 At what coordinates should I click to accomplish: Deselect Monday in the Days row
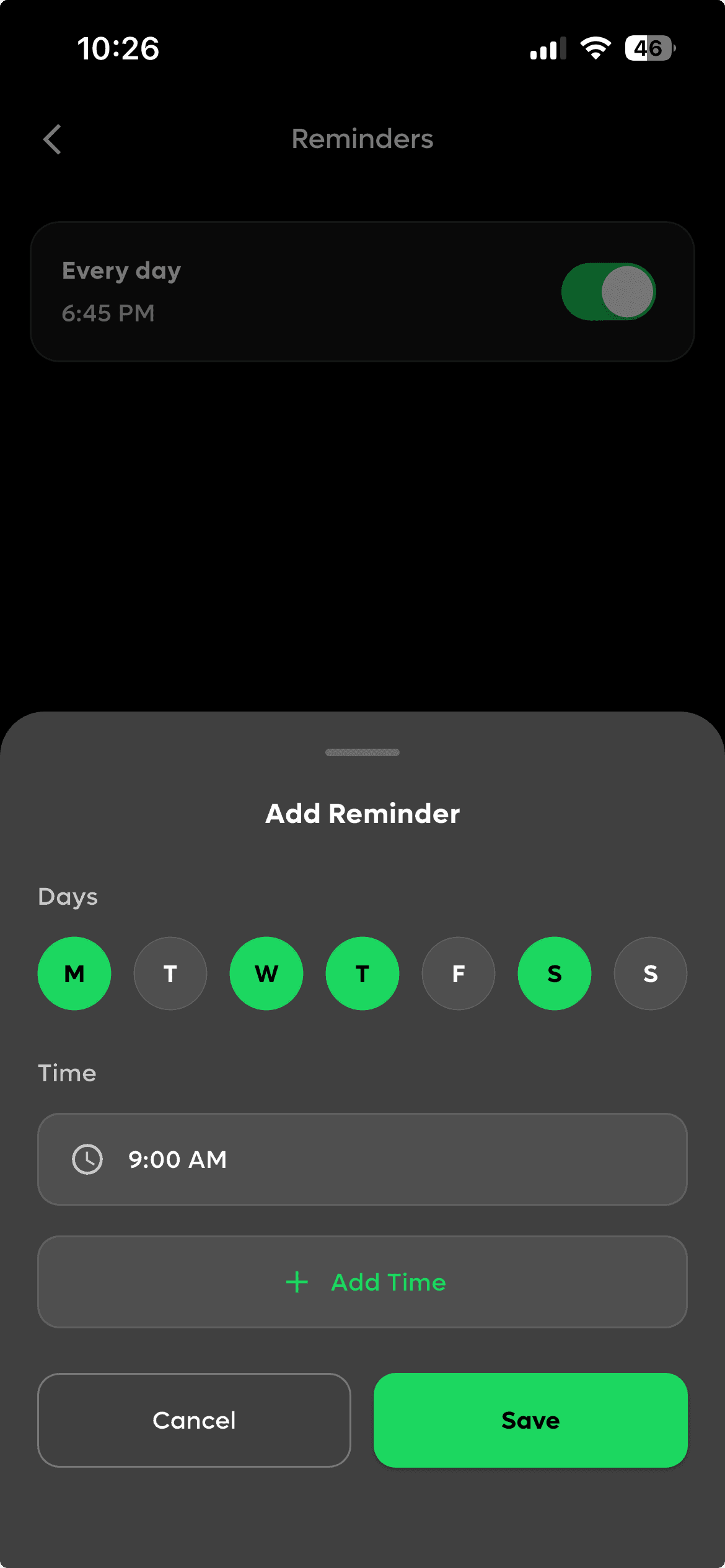[x=74, y=973]
